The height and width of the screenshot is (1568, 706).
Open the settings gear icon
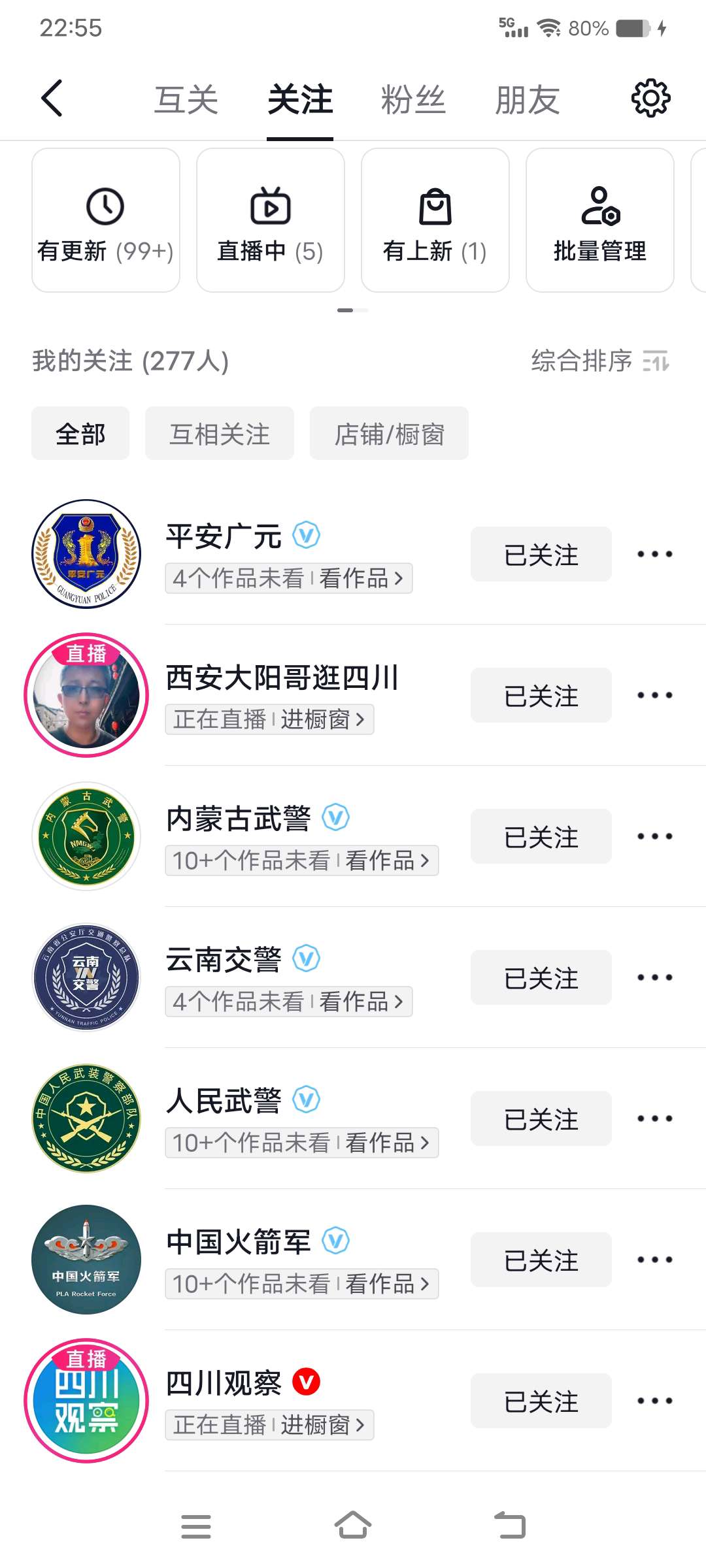(650, 99)
